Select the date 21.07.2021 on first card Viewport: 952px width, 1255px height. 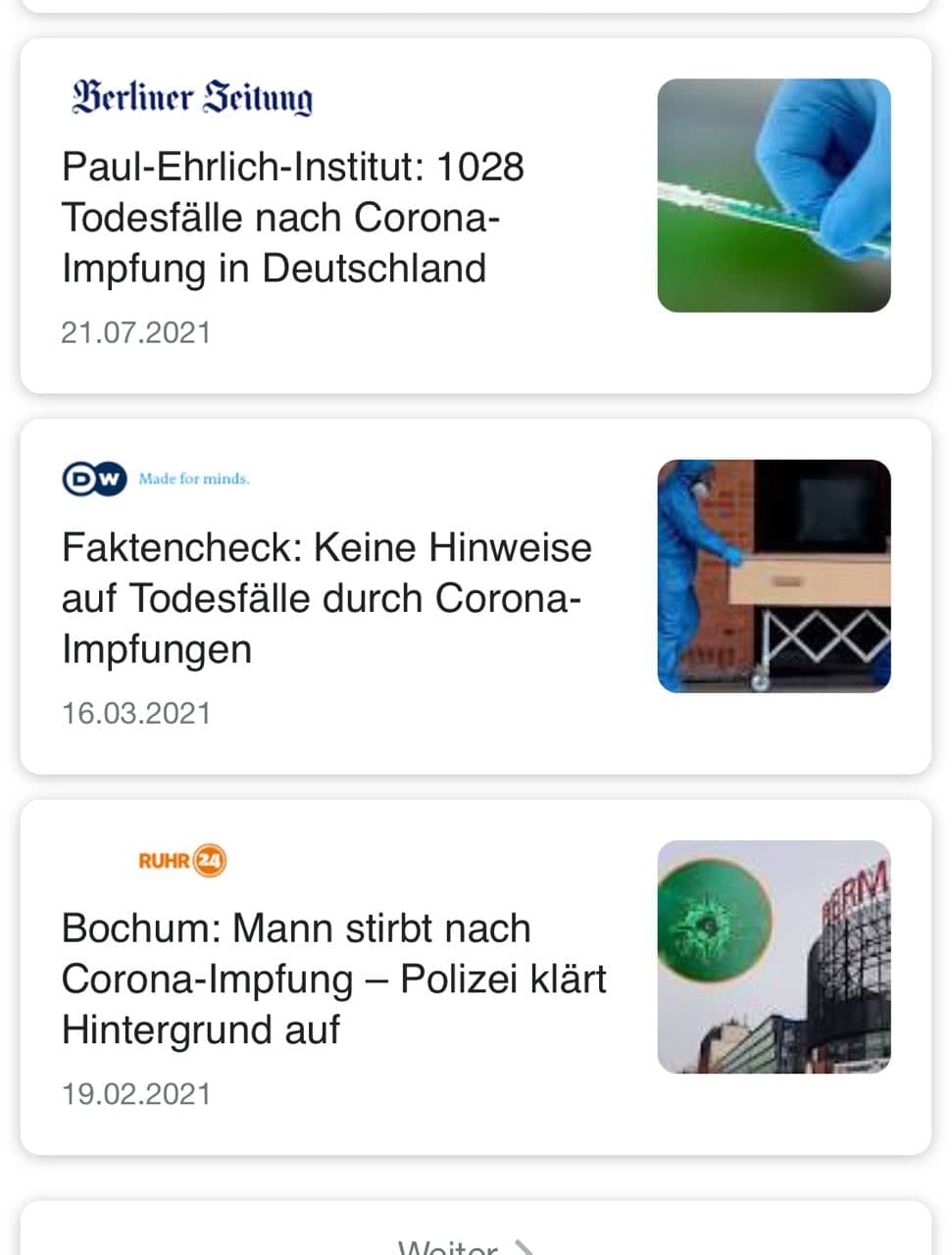click(136, 332)
